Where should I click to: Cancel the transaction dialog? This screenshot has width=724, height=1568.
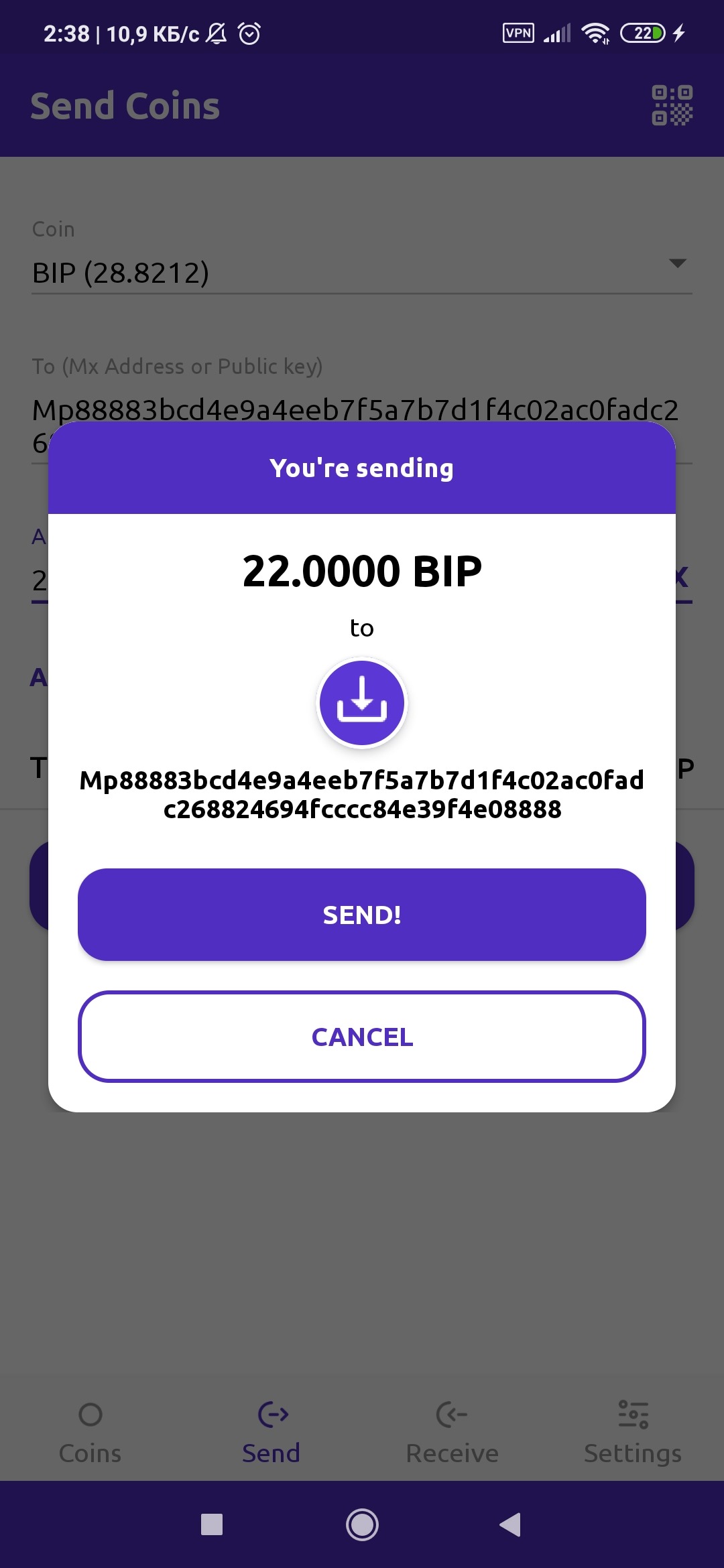point(362,1037)
